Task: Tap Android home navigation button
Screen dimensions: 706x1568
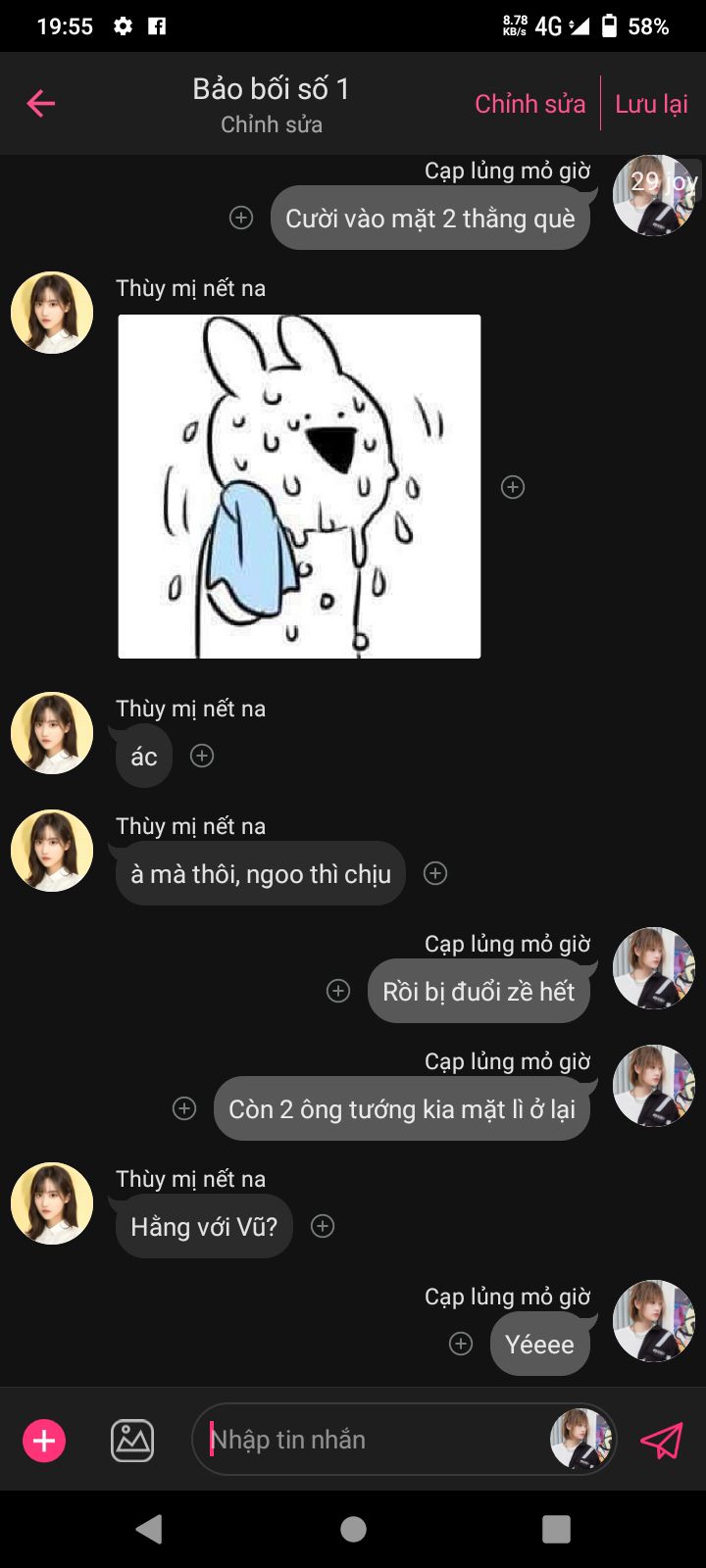Action: coord(353,1529)
